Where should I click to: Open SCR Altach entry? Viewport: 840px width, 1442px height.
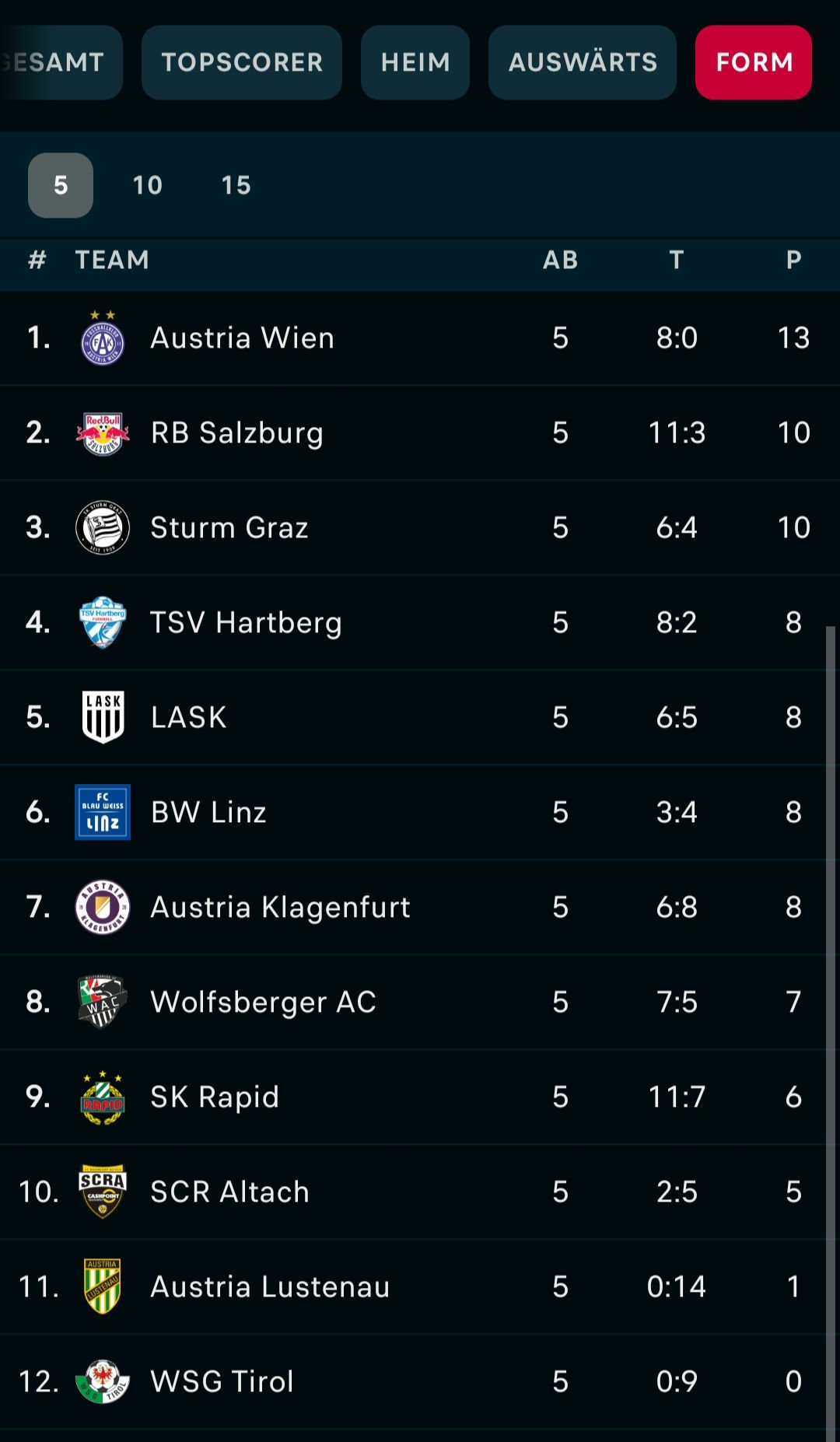(420, 1192)
